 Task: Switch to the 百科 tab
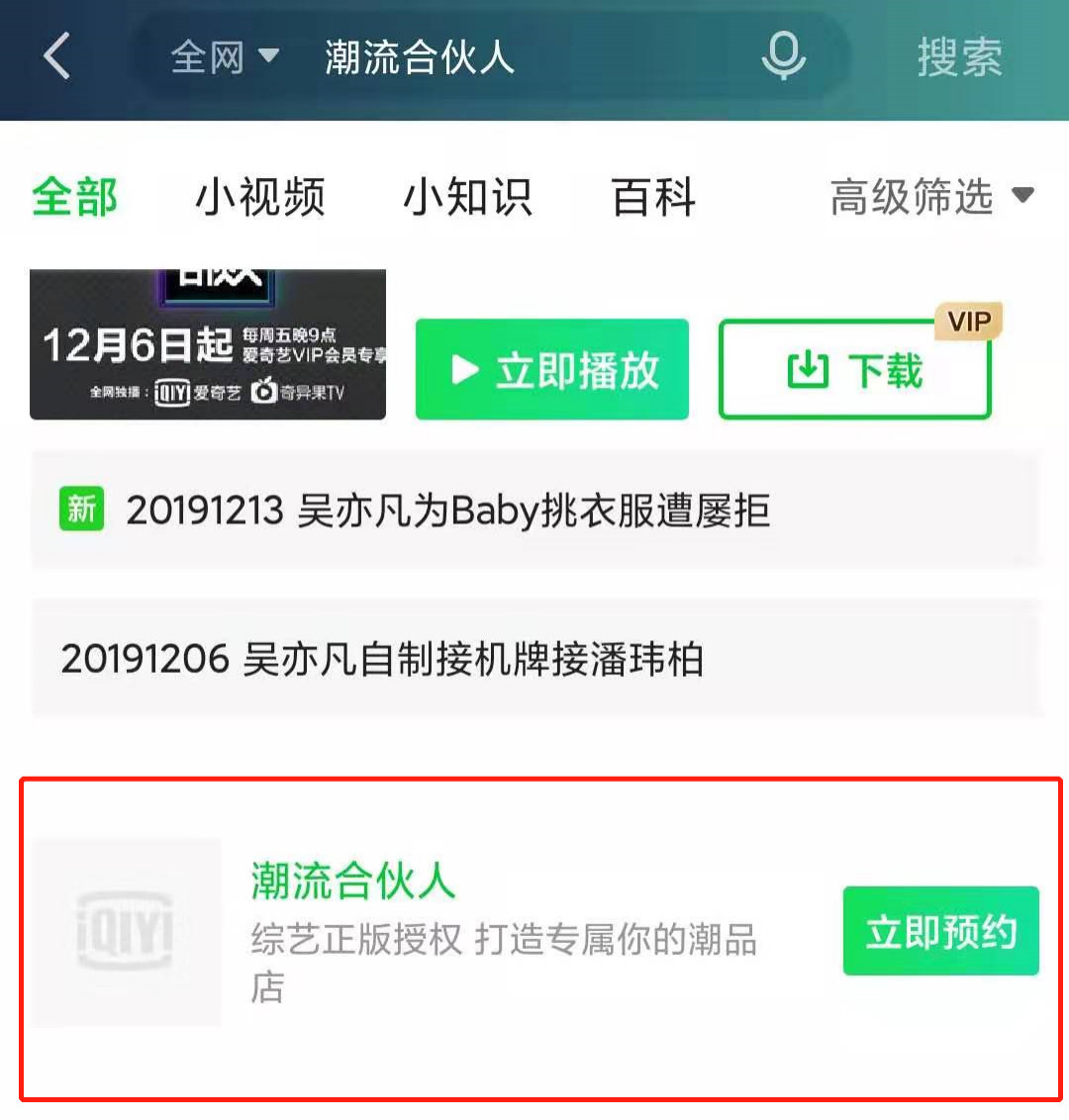click(653, 197)
